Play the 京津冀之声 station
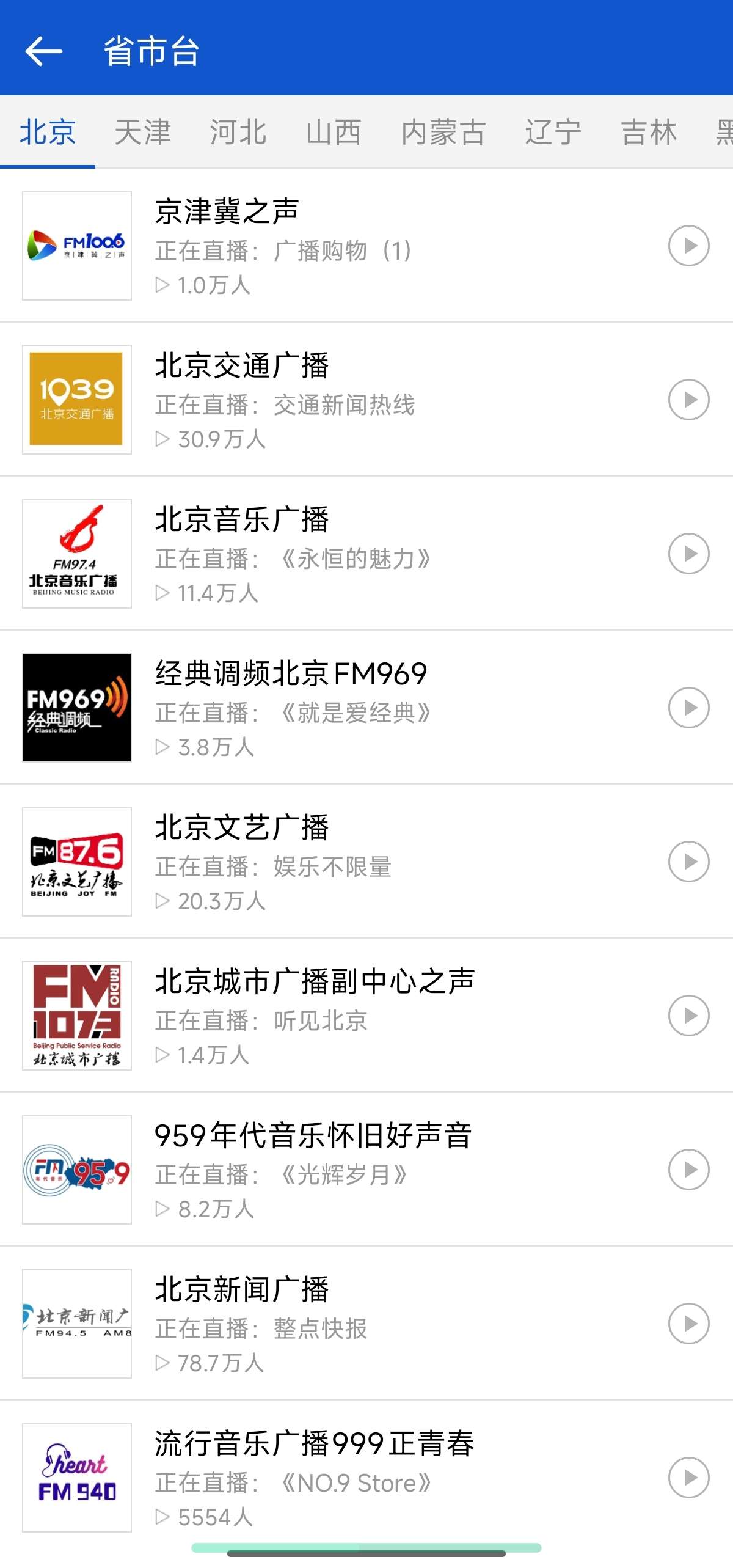The height and width of the screenshot is (1568, 733). tap(688, 246)
